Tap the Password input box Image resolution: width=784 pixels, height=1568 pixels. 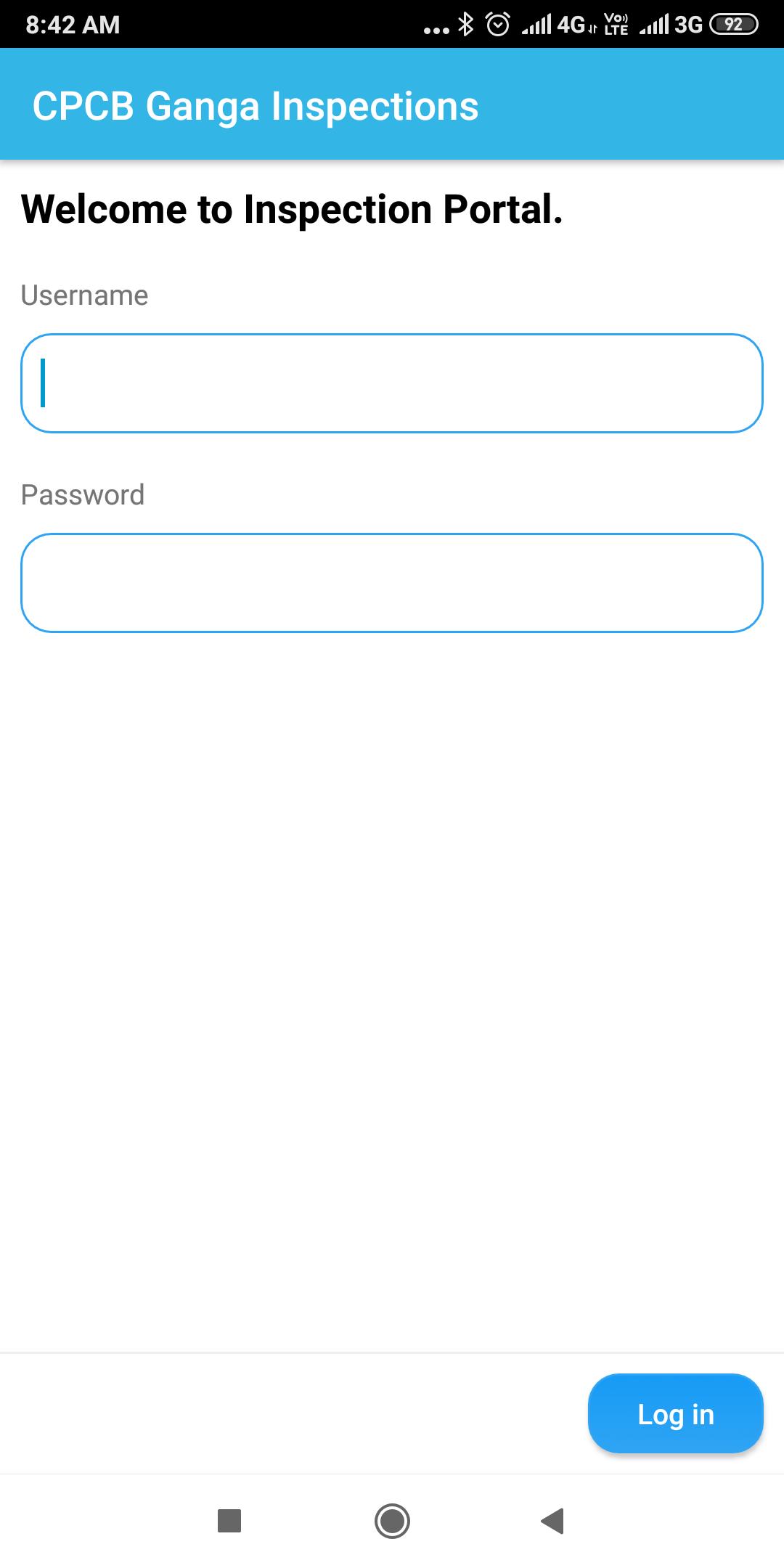tap(392, 583)
